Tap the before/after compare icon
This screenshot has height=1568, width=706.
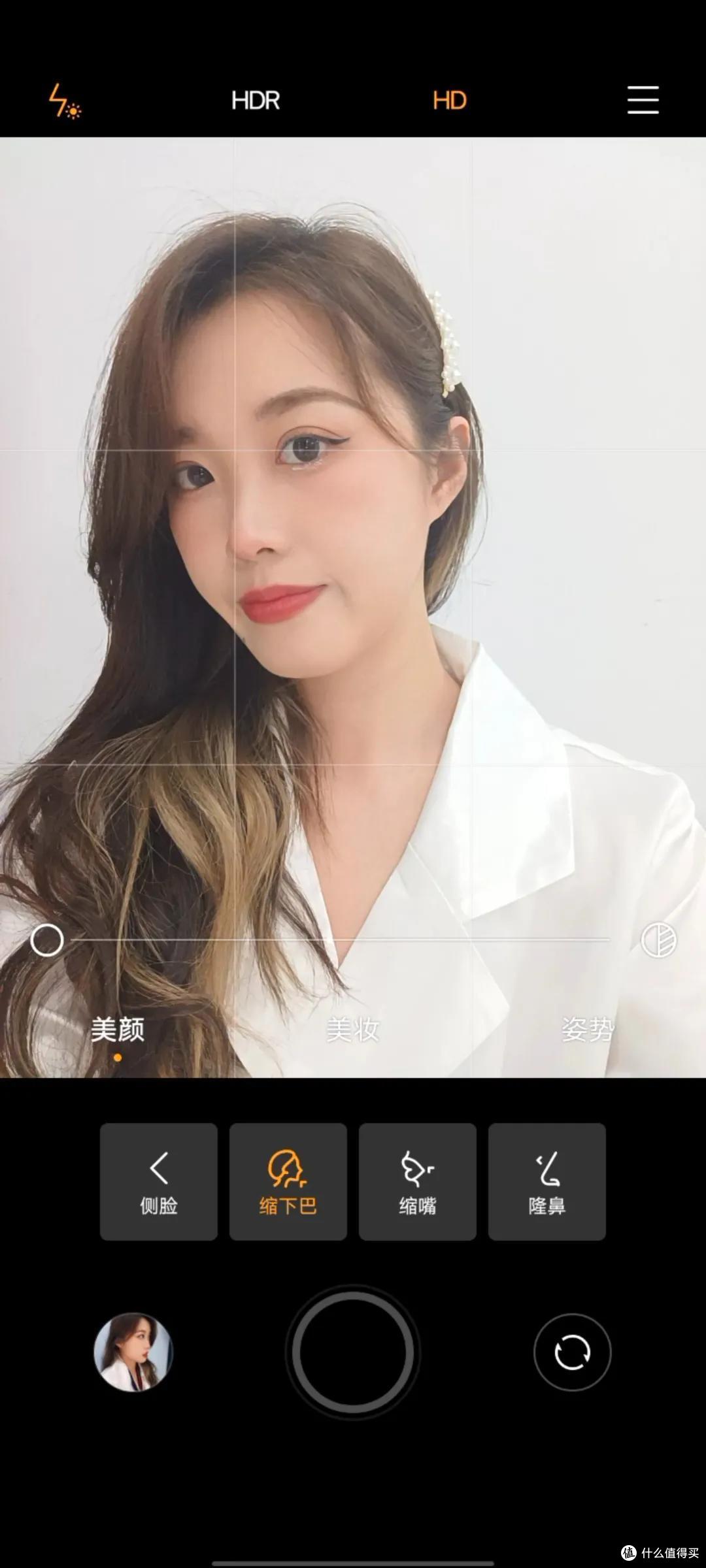coord(658,940)
